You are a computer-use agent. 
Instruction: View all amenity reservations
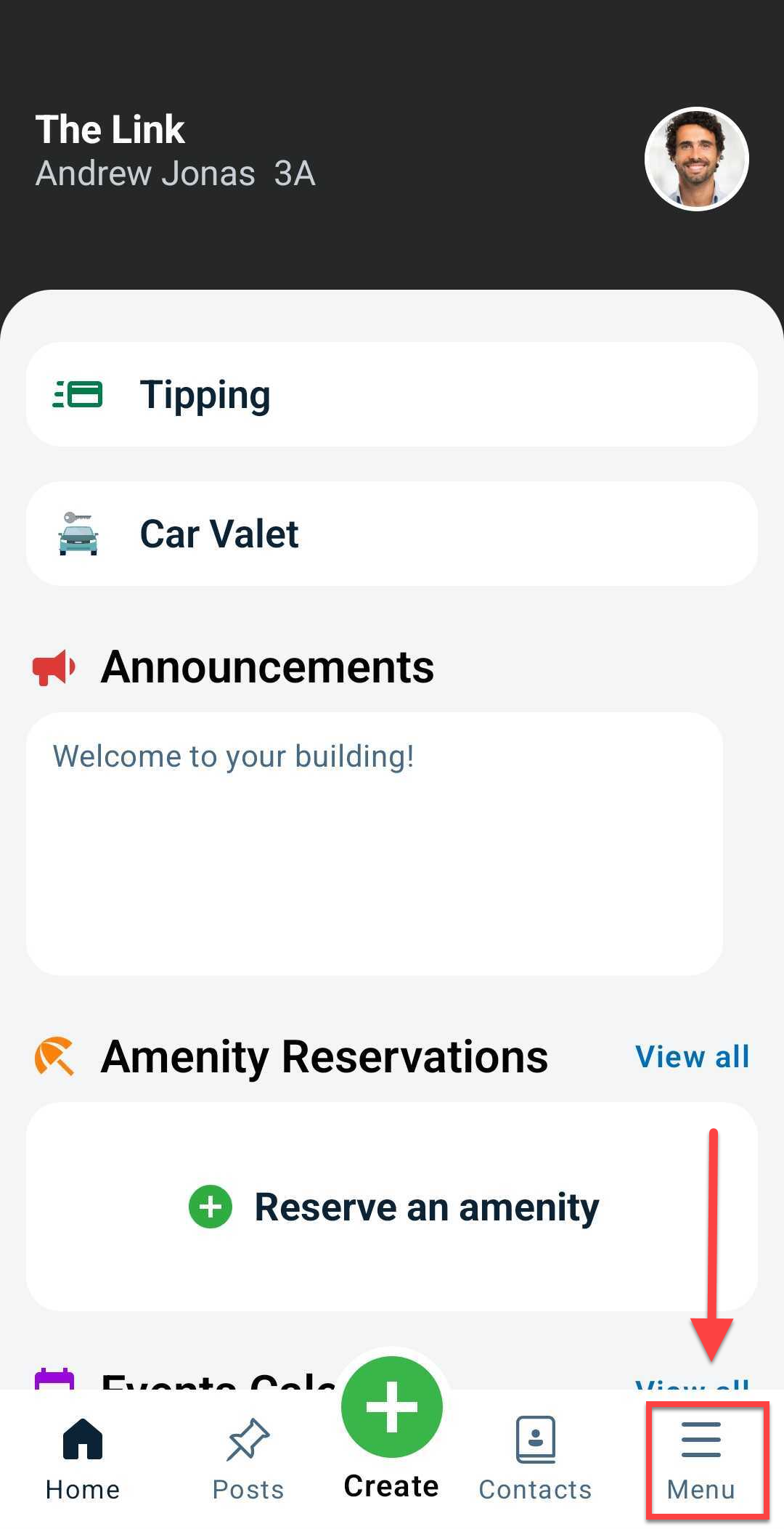coord(692,1057)
